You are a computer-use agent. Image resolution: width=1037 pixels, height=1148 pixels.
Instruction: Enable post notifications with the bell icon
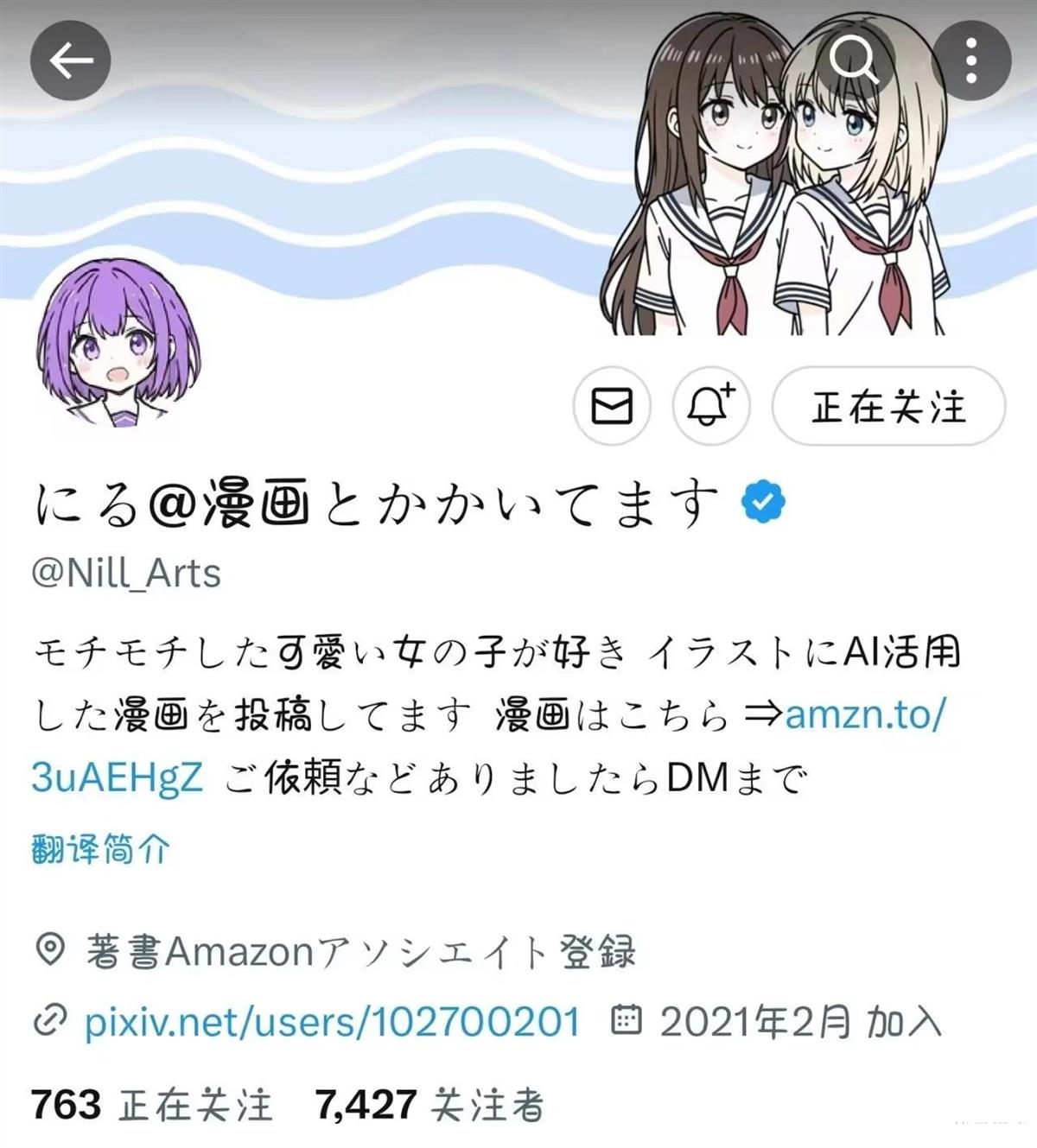(x=710, y=405)
